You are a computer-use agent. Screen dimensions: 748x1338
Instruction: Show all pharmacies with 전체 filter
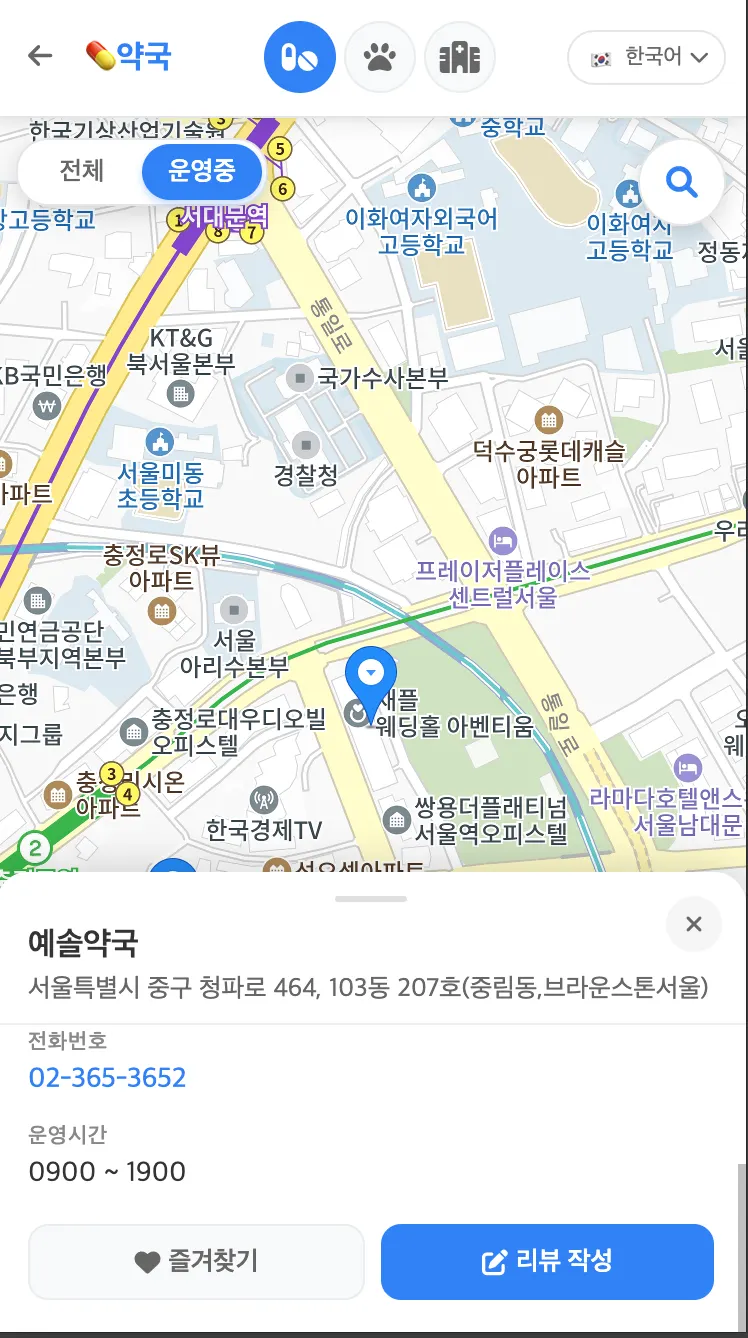coord(82,171)
